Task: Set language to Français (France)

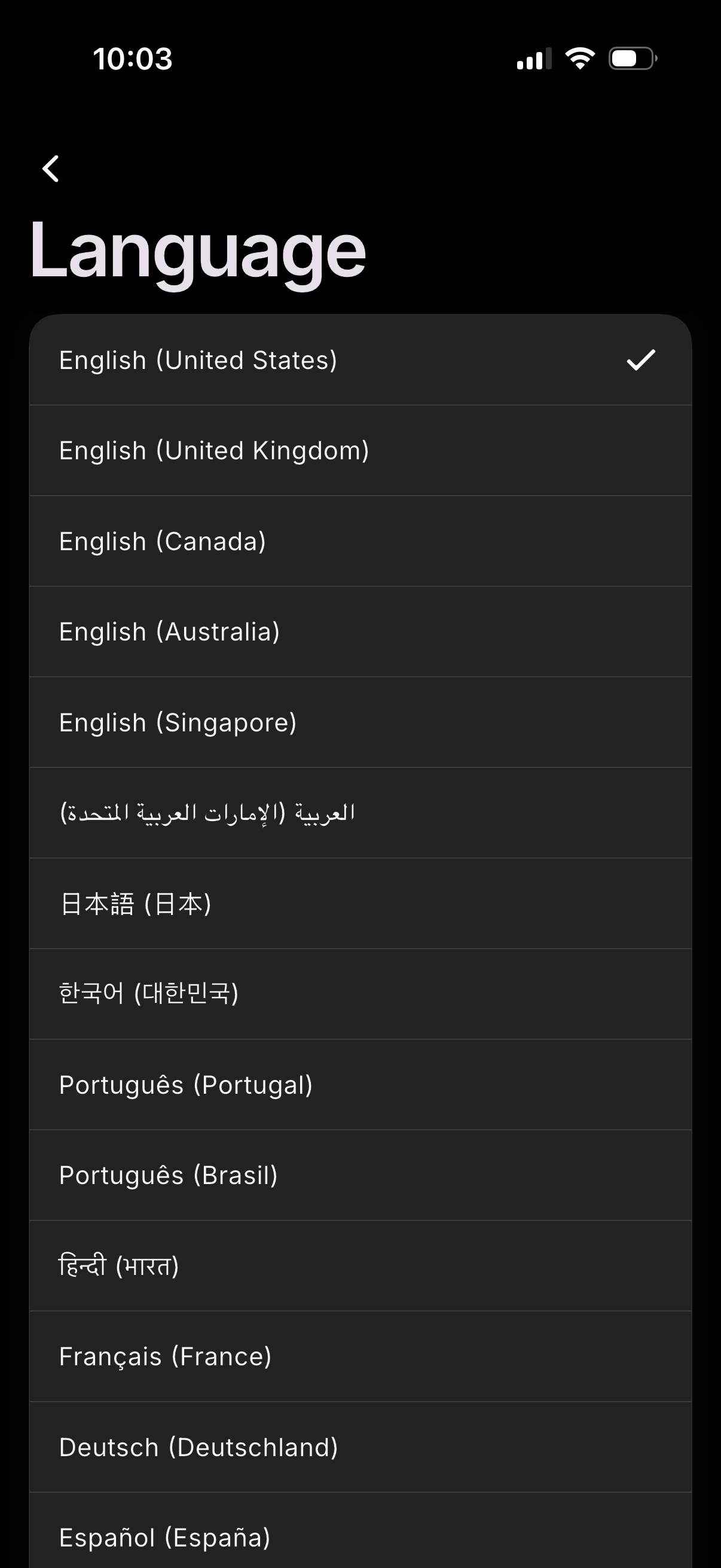Action: tap(359, 1357)
